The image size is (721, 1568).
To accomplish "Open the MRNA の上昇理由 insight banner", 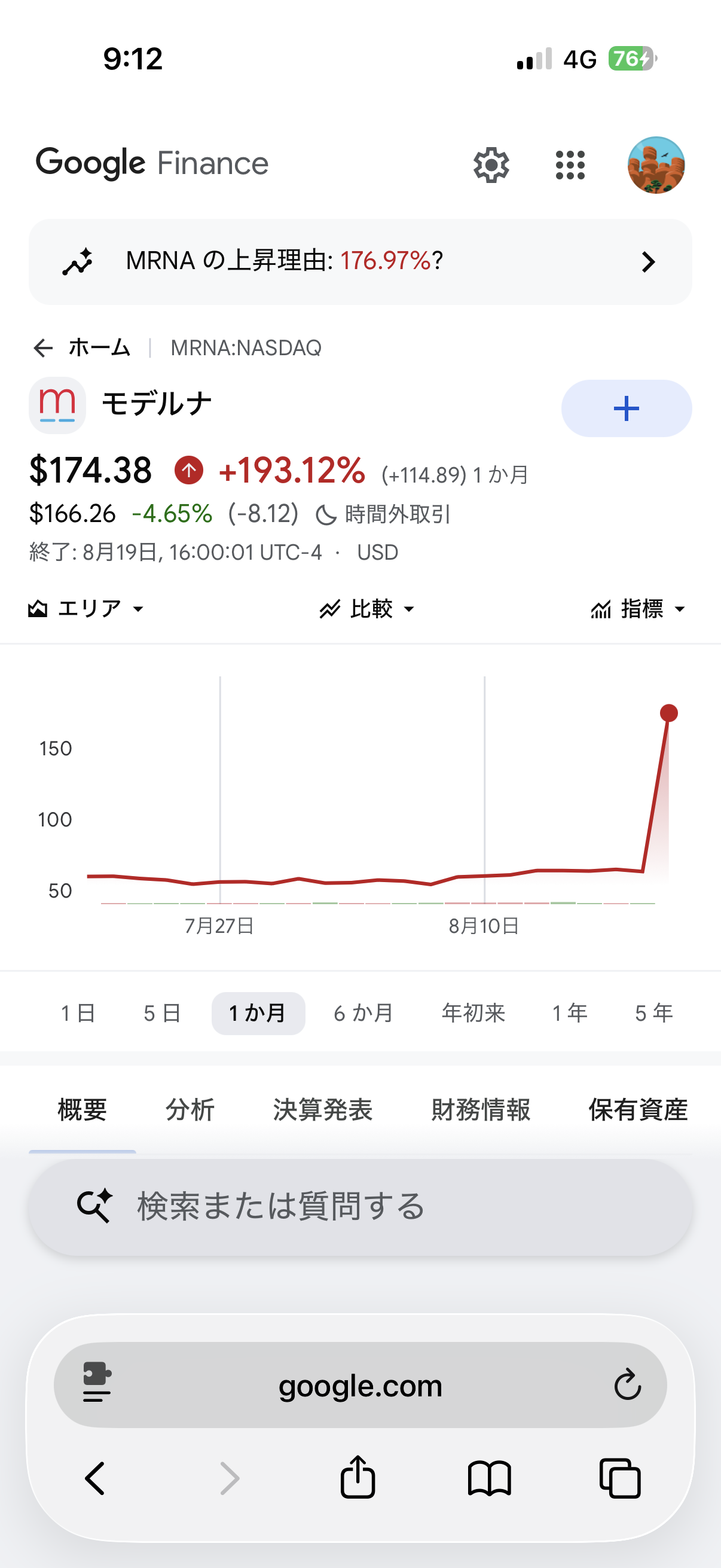I will pyautogui.click(x=360, y=262).
